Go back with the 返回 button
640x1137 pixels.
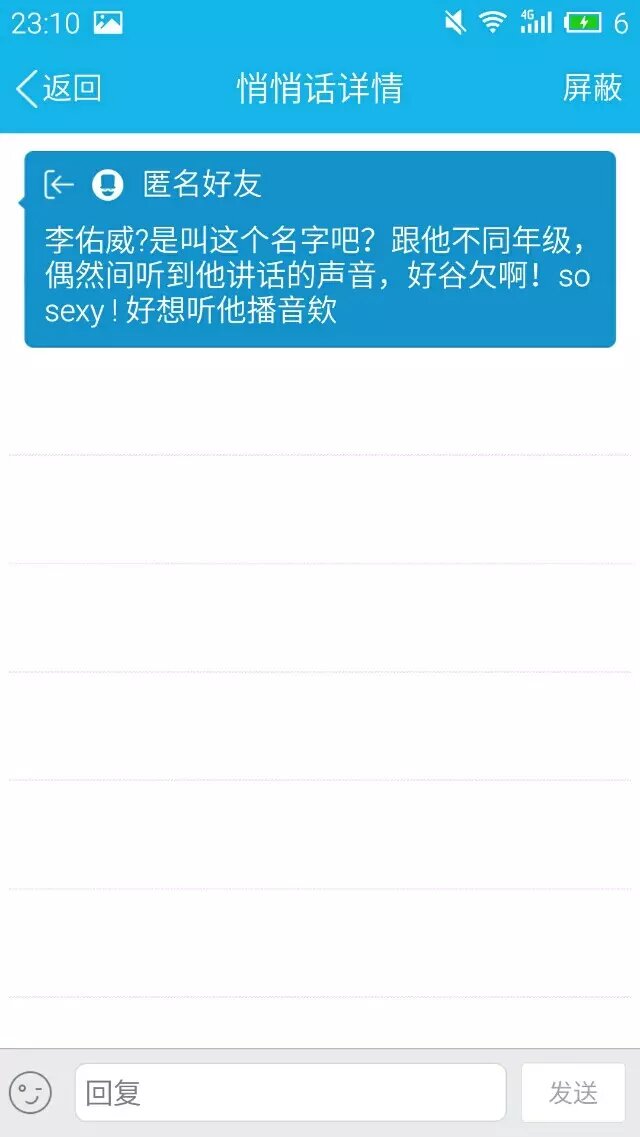click(59, 89)
